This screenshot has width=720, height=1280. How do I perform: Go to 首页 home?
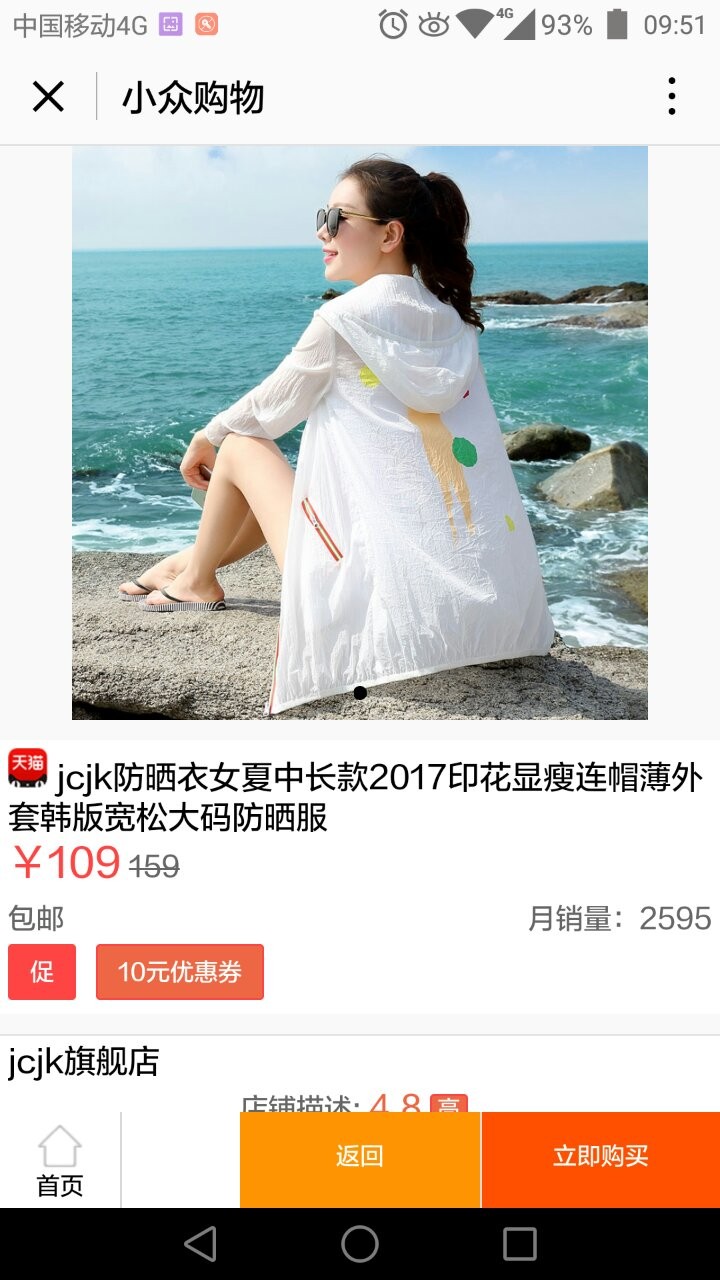(x=60, y=1162)
